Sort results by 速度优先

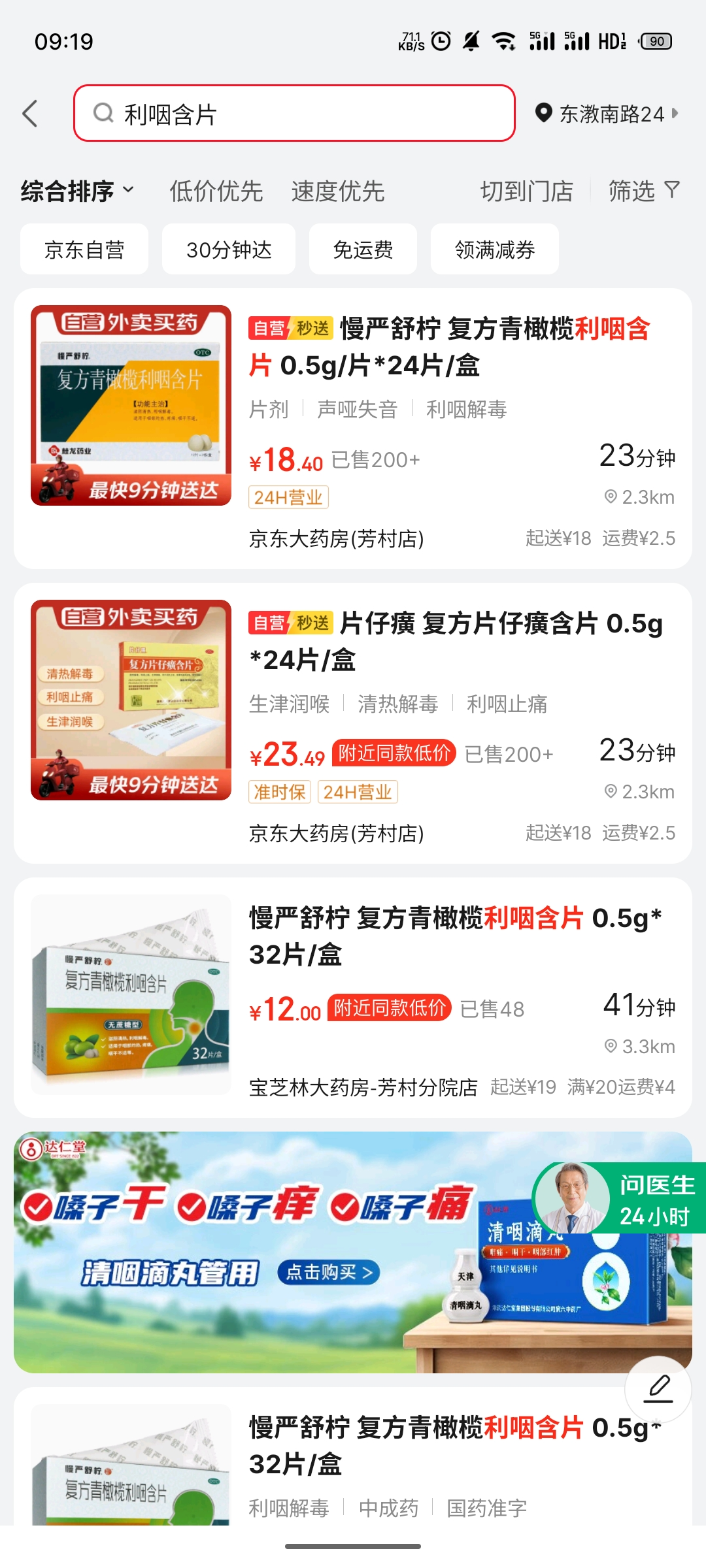(x=337, y=191)
